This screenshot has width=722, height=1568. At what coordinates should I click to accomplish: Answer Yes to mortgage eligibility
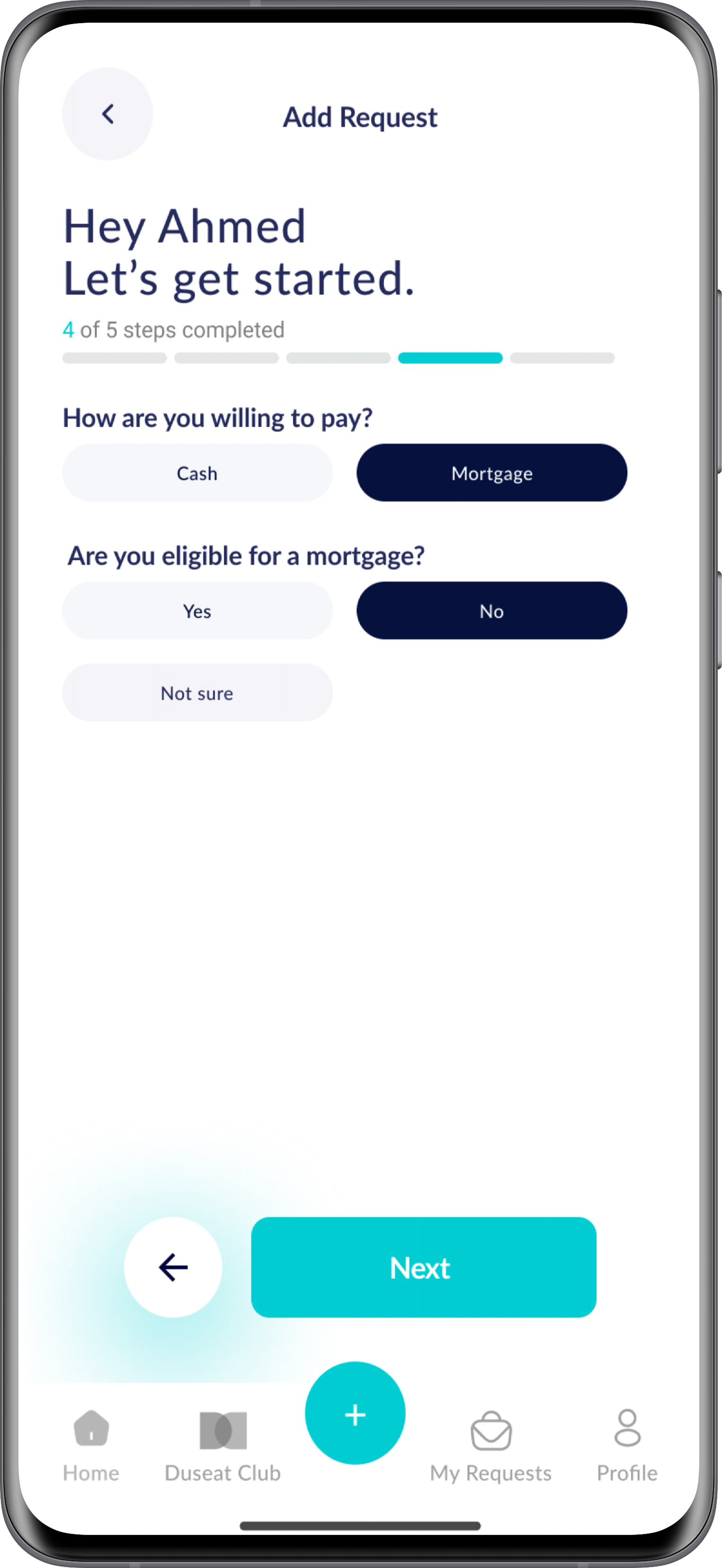(197, 611)
